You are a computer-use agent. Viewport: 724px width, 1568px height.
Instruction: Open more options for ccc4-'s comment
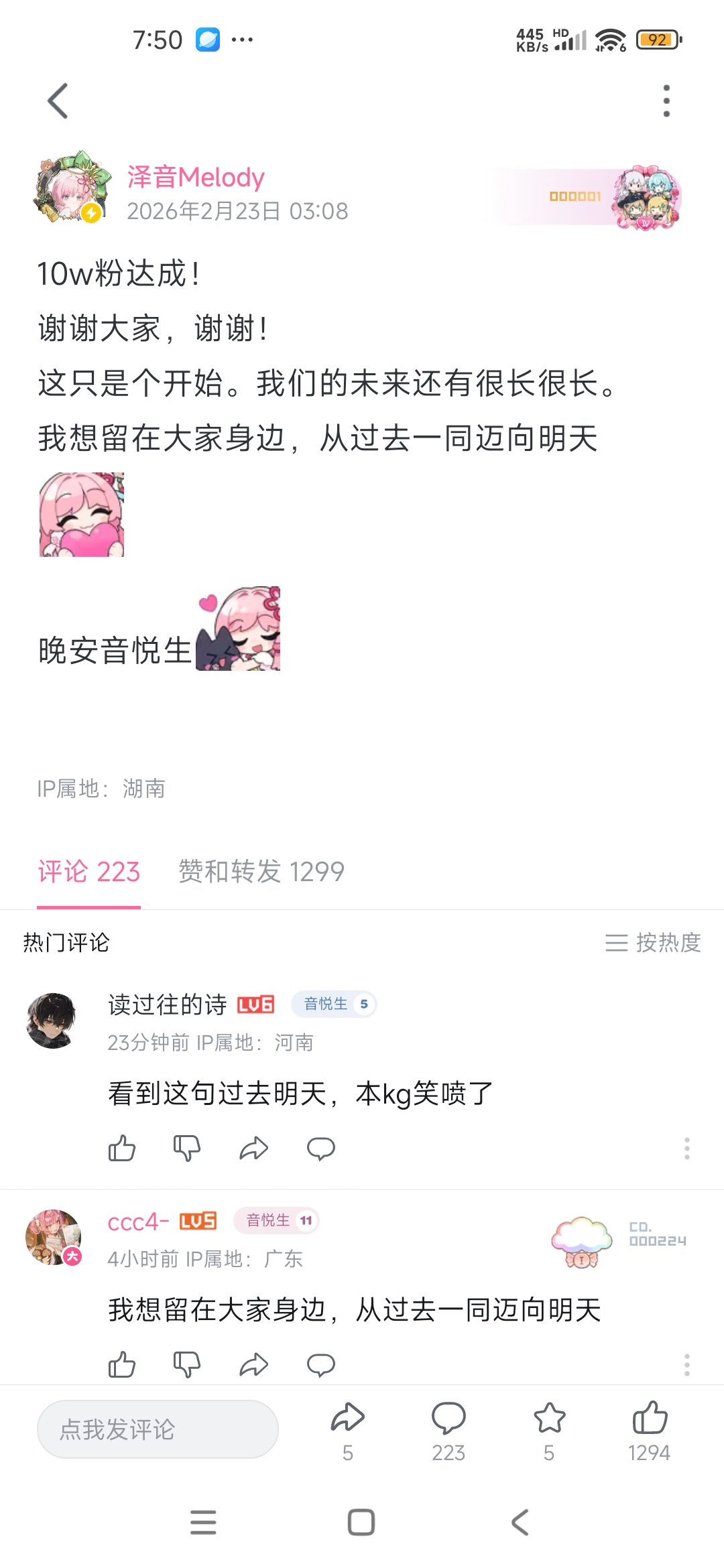pos(686,1364)
